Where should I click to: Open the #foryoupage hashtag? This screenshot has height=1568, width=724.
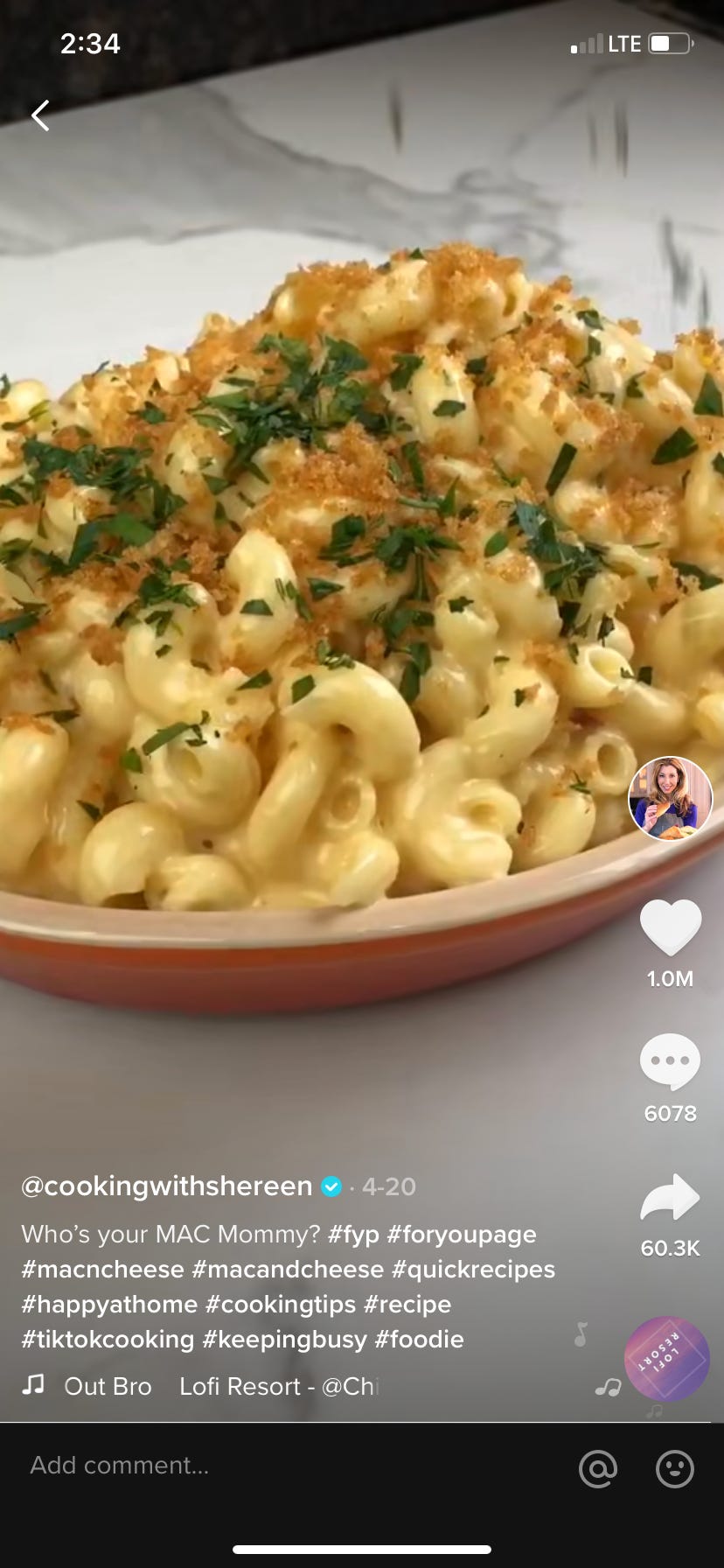click(x=462, y=1234)
